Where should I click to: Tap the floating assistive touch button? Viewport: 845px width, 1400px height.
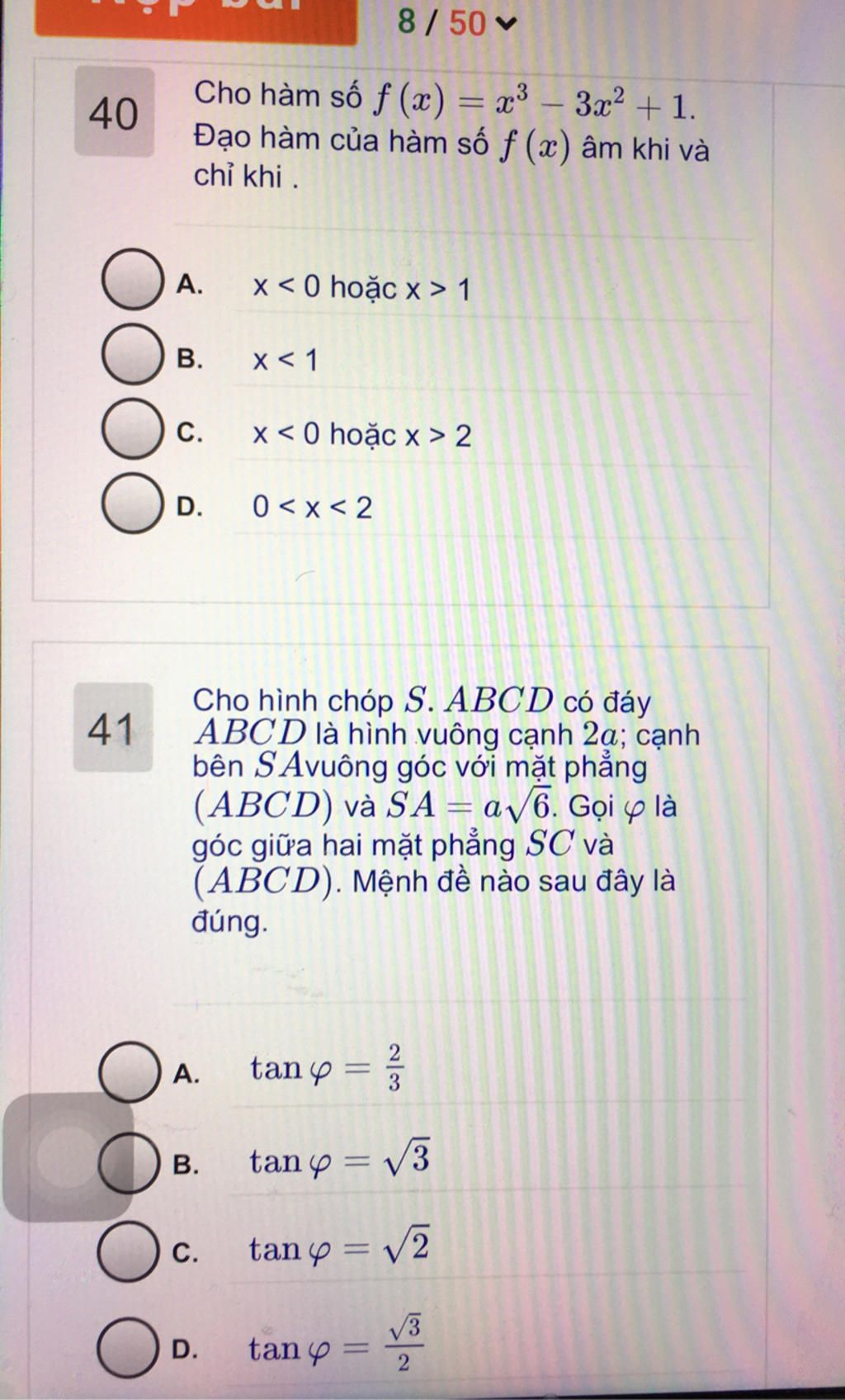coord(68,1157)
